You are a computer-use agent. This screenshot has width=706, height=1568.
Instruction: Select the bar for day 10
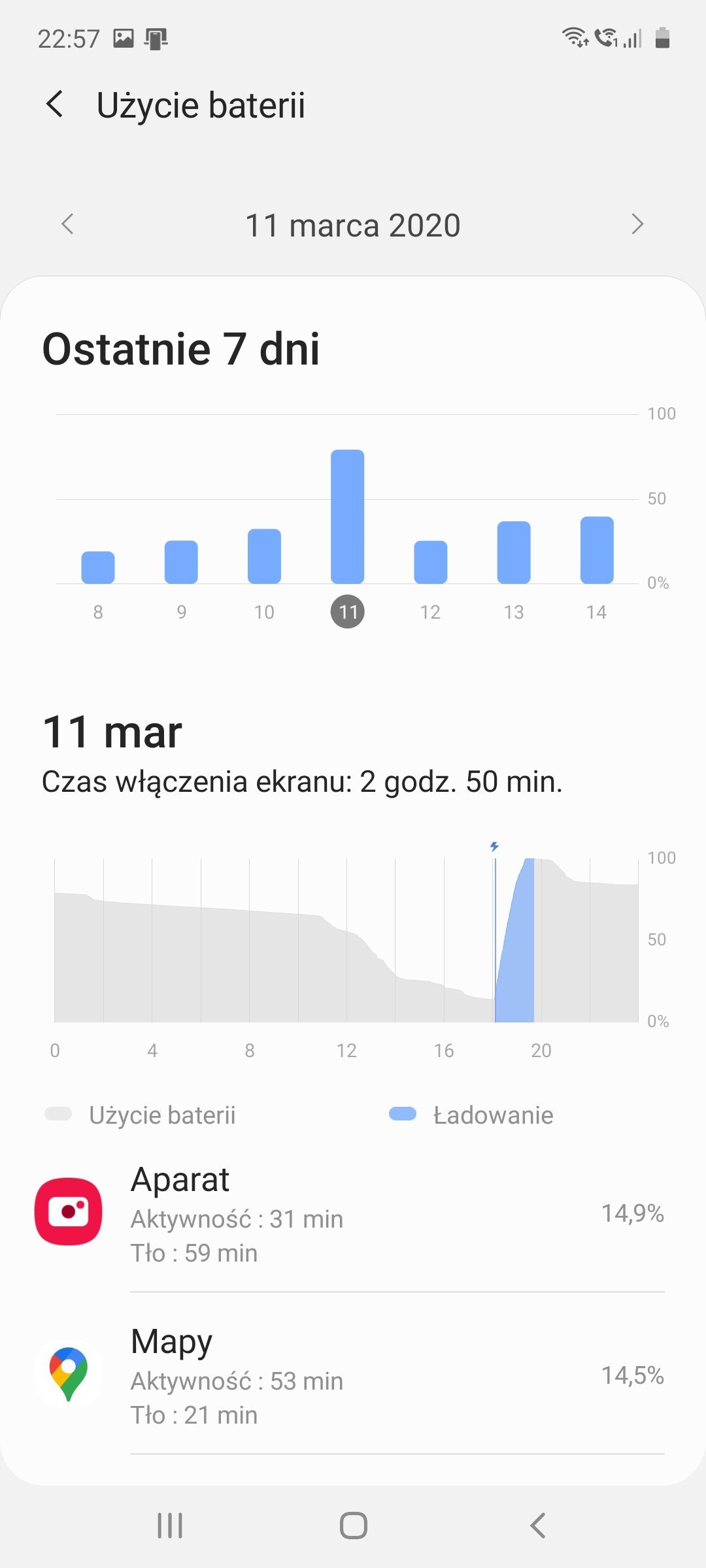coord(264,556)
